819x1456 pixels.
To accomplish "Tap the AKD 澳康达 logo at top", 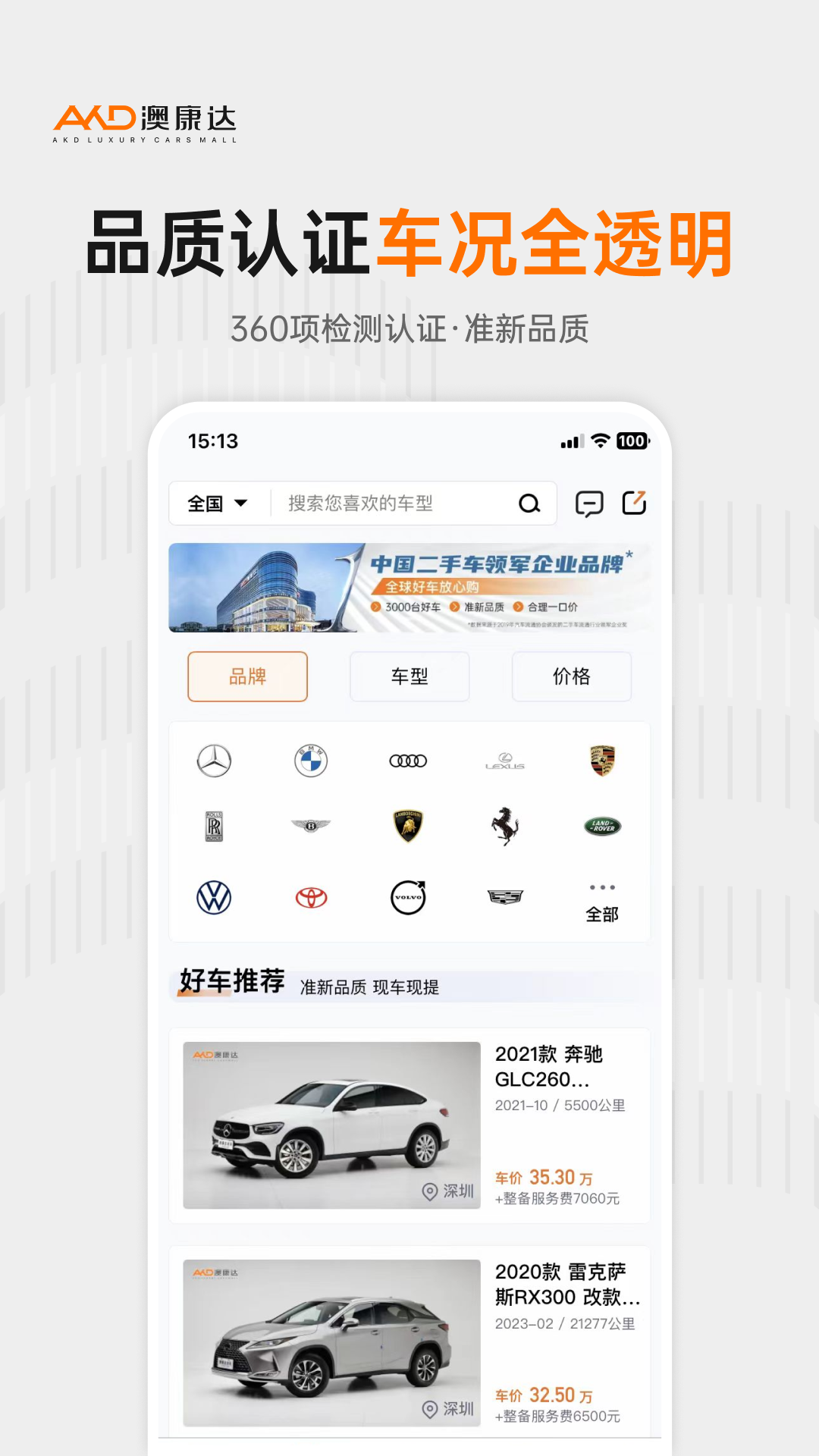I will 144,118.
